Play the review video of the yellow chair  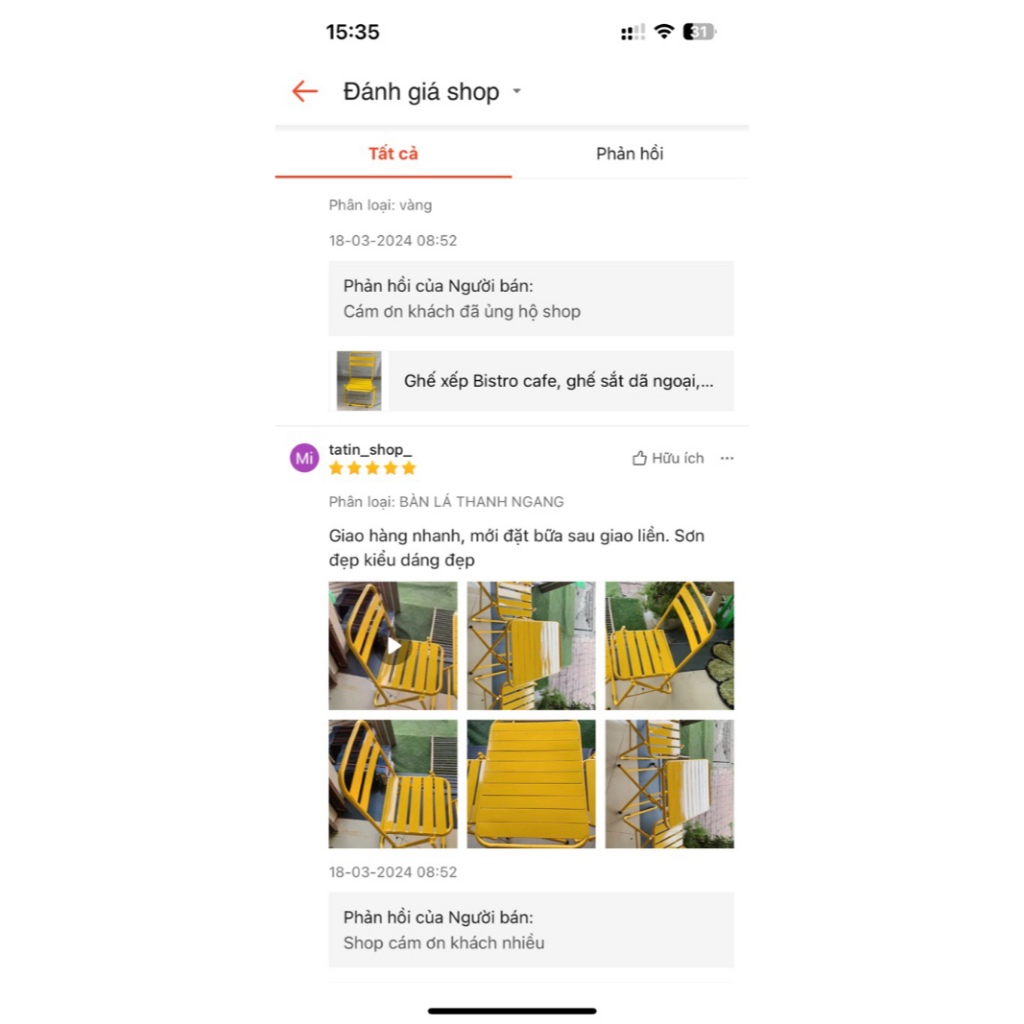tap(393, 646)
